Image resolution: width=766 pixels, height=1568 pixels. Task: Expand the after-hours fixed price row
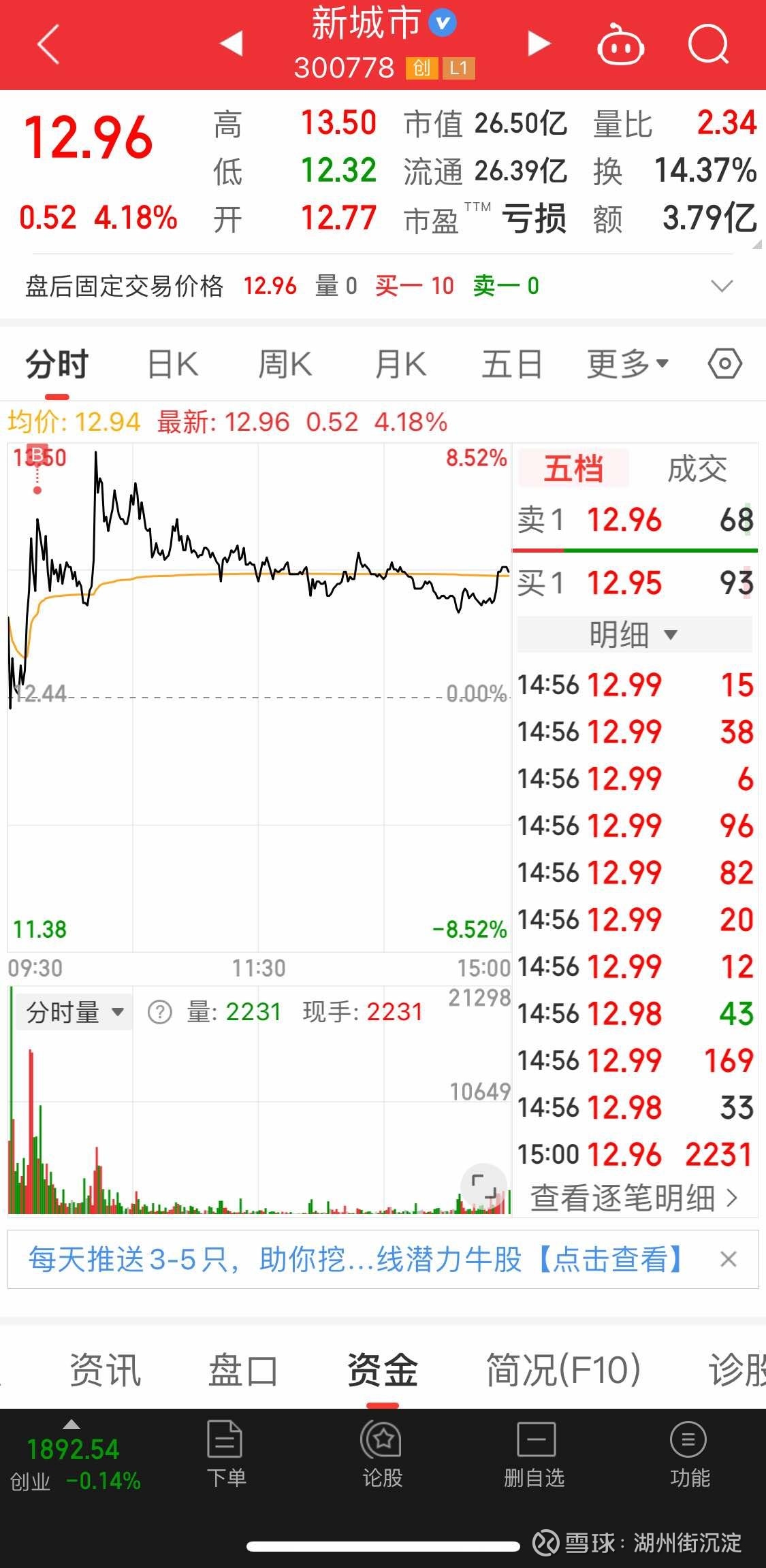722,286
